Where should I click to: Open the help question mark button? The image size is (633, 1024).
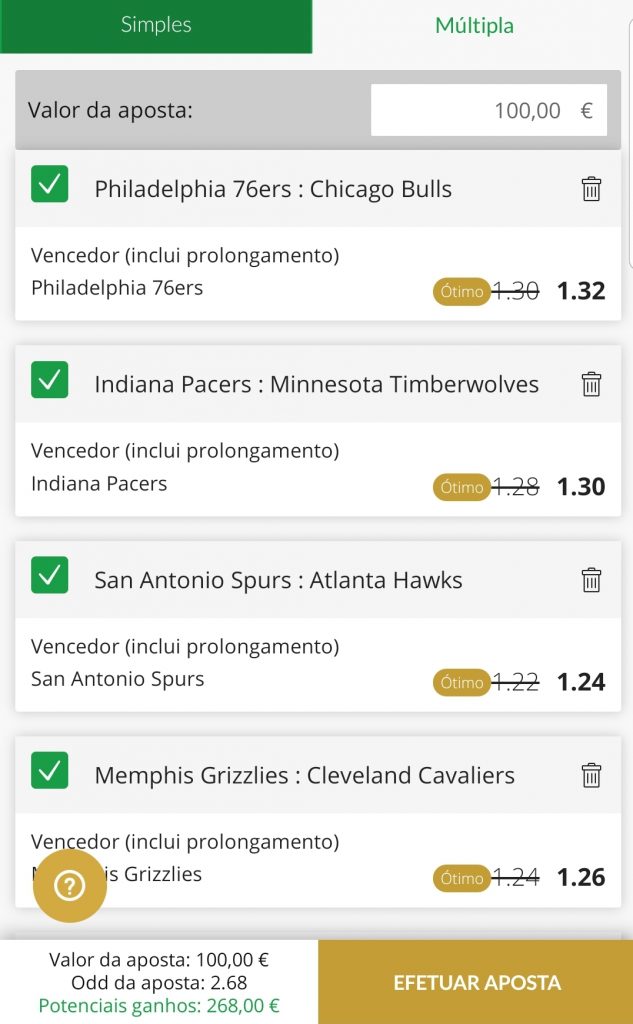coord(69,886)
